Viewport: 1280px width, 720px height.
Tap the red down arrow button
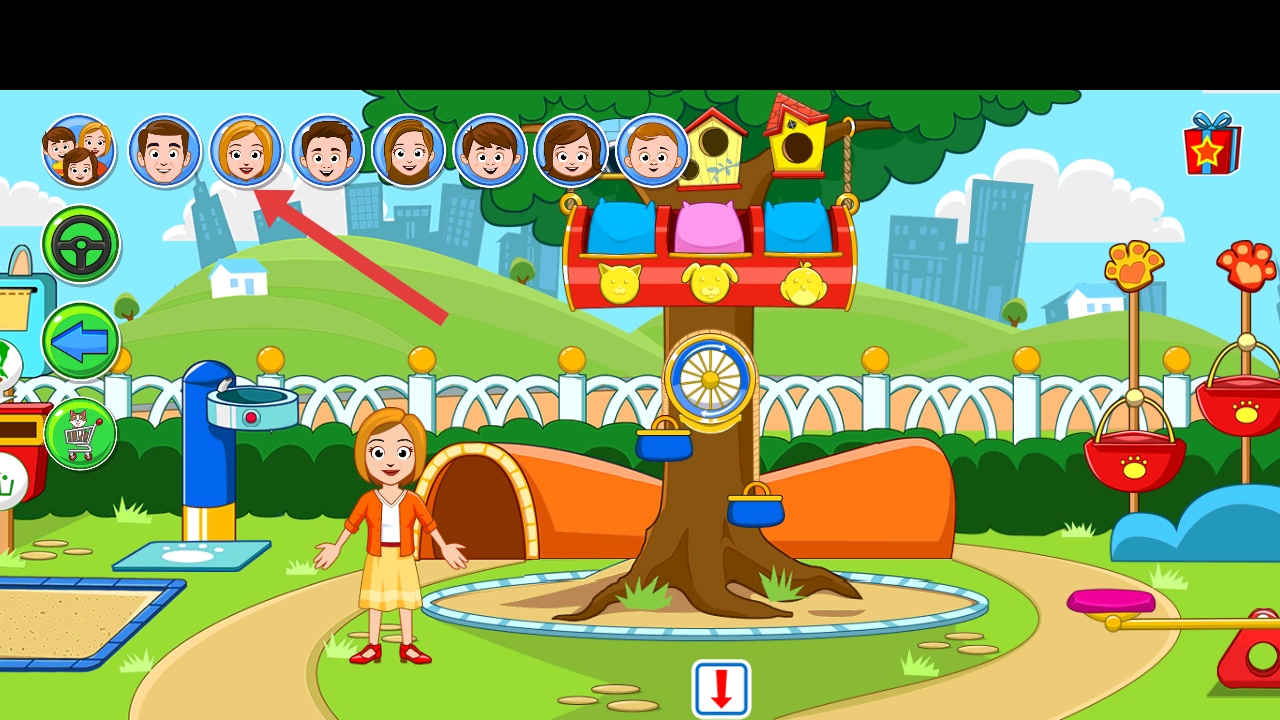721,688
